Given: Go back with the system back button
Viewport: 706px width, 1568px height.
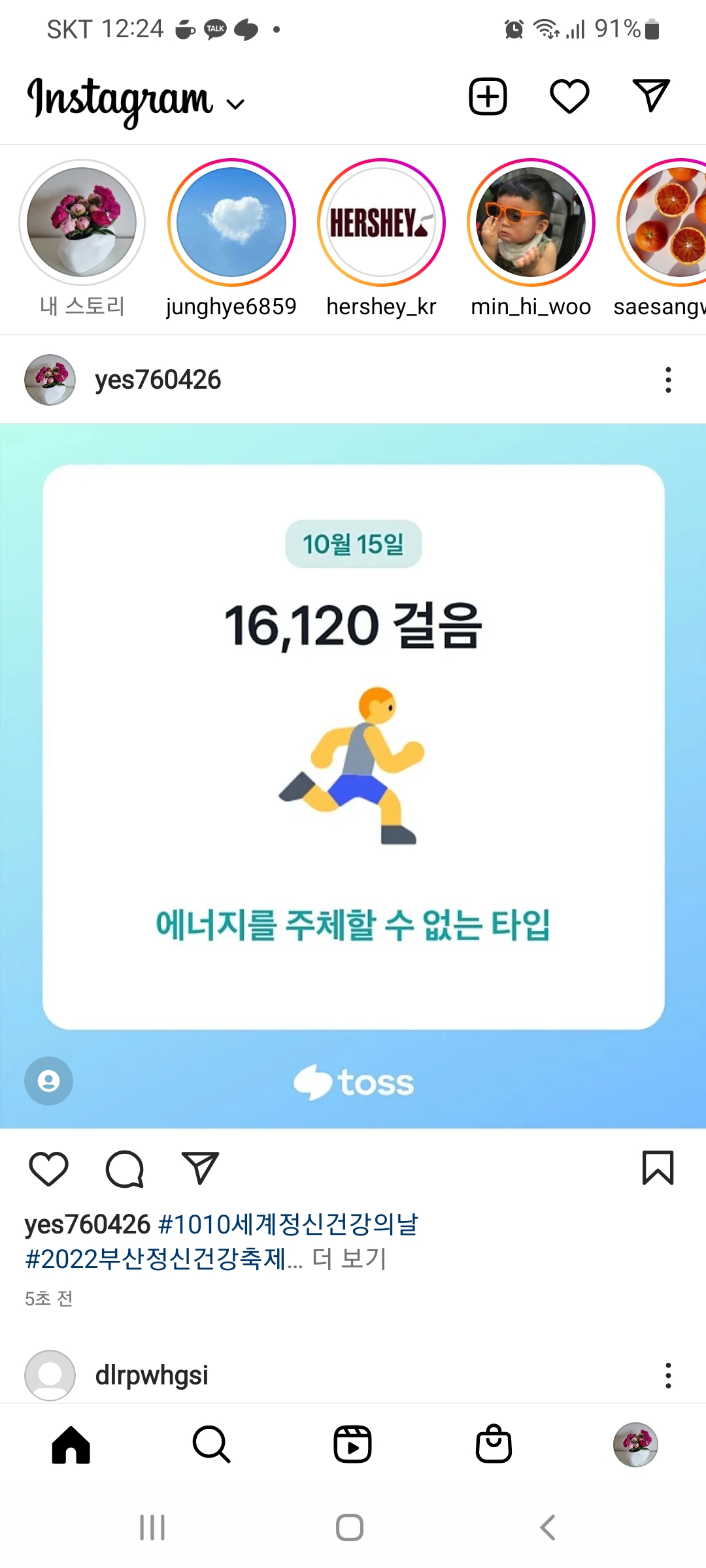Looking at the screenshot, I should (x=548, y=1527).
